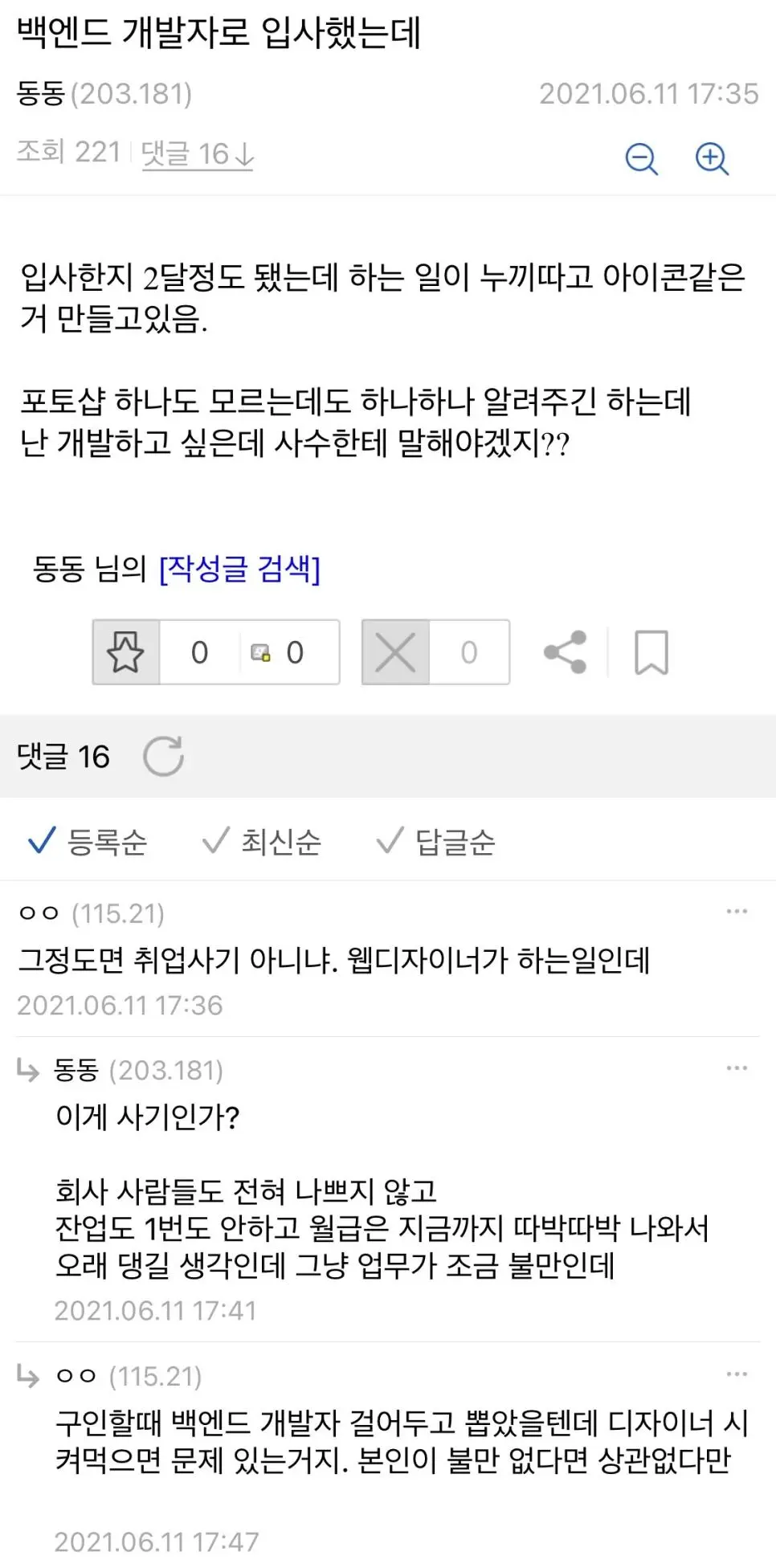This screenshot has width=776, height=1568.
Task: Click the X dislike icon
Action: click(395, 652)
